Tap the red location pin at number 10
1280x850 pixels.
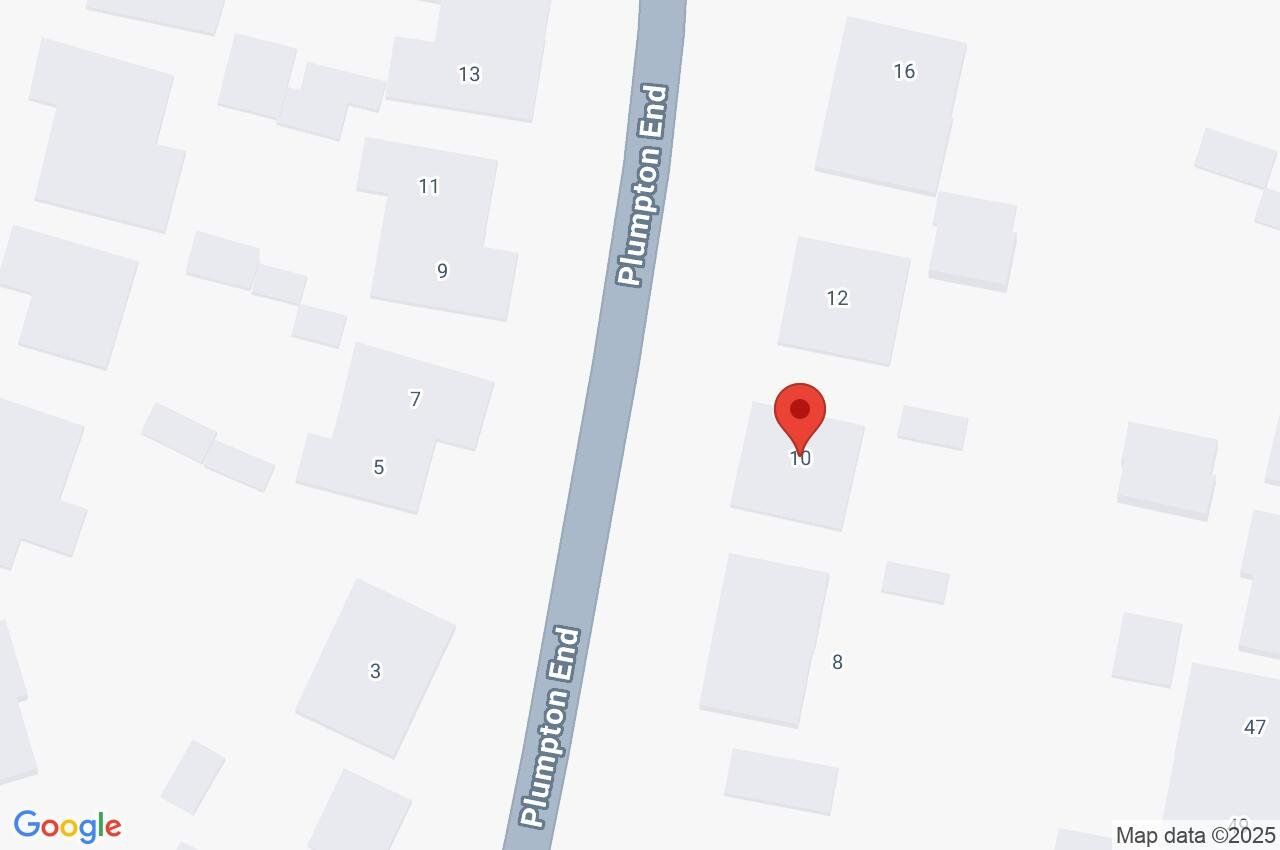(x=800, y=411)
